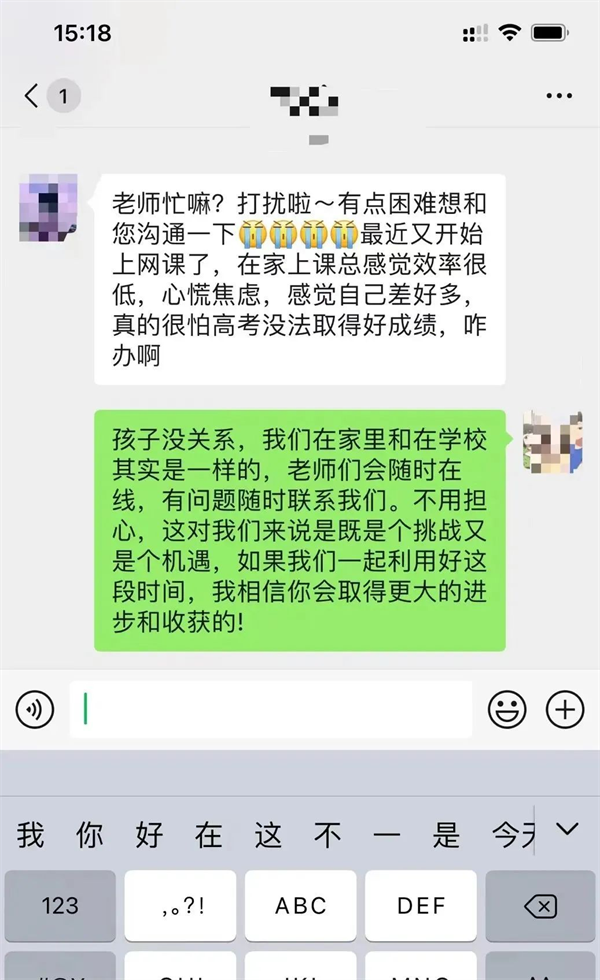Viewport: 600px width, 980px height.
Task: Choose the suggested word 好
Action: (149, 833)
